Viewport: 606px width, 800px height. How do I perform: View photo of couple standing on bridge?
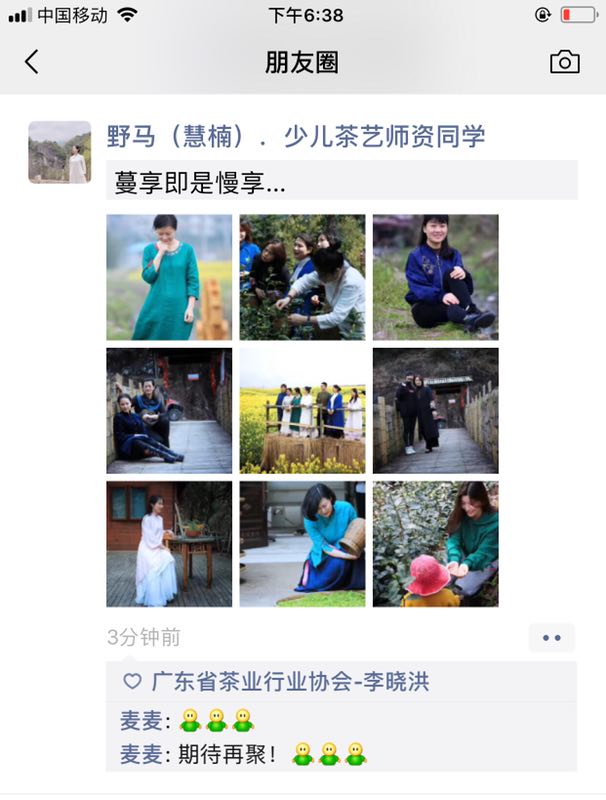435,410
